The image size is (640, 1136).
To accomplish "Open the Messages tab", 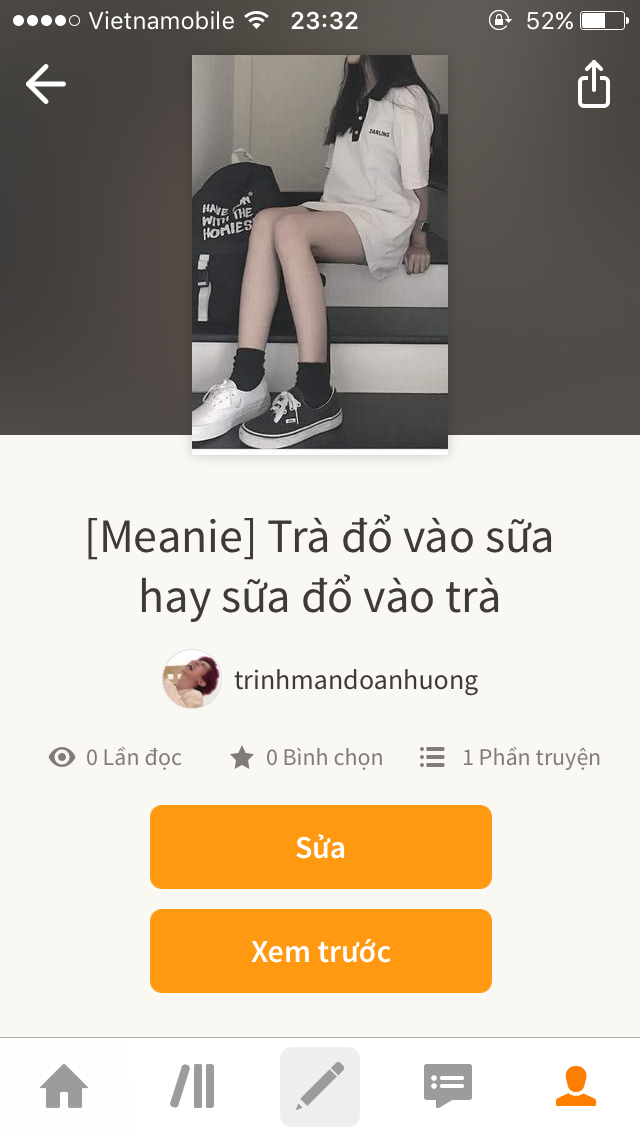I will pyautogui.click(x=447, y=1086).
